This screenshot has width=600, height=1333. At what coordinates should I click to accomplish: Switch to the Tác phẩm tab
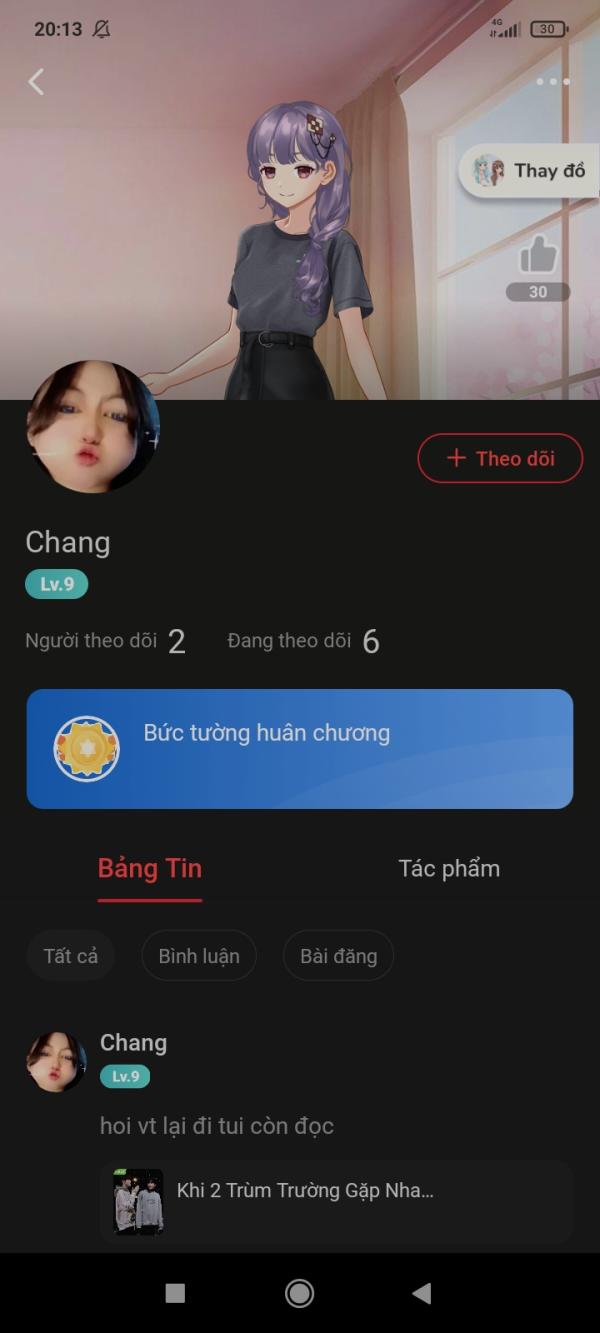(449, 868)
